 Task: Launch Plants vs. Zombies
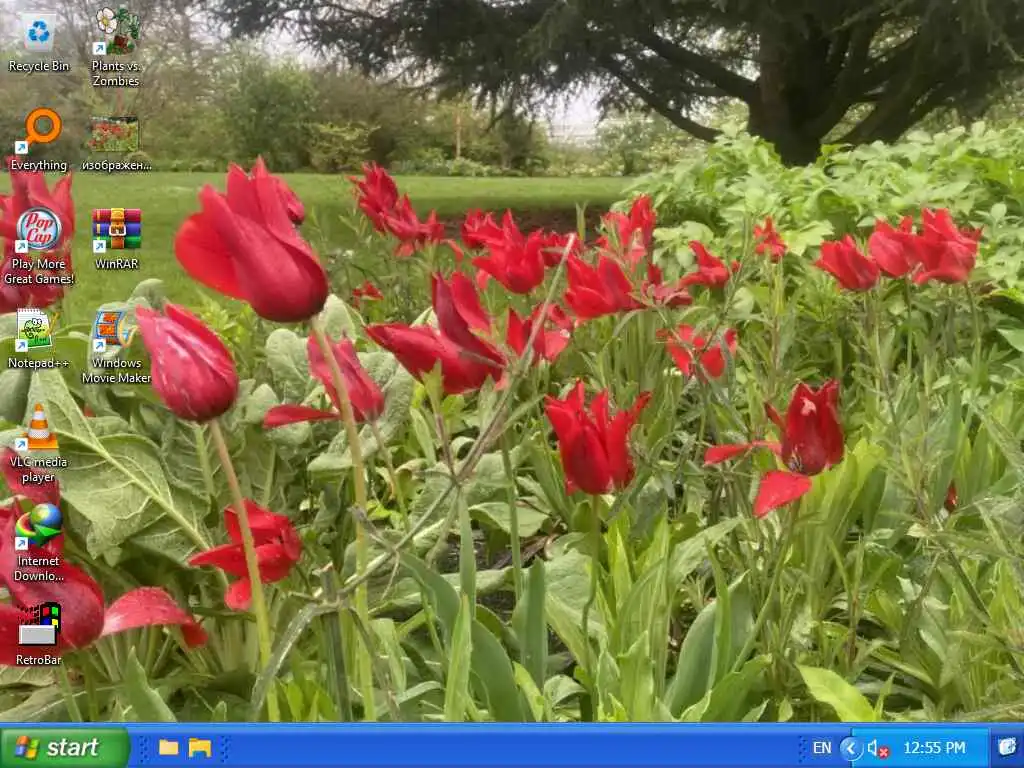(116, 32)
